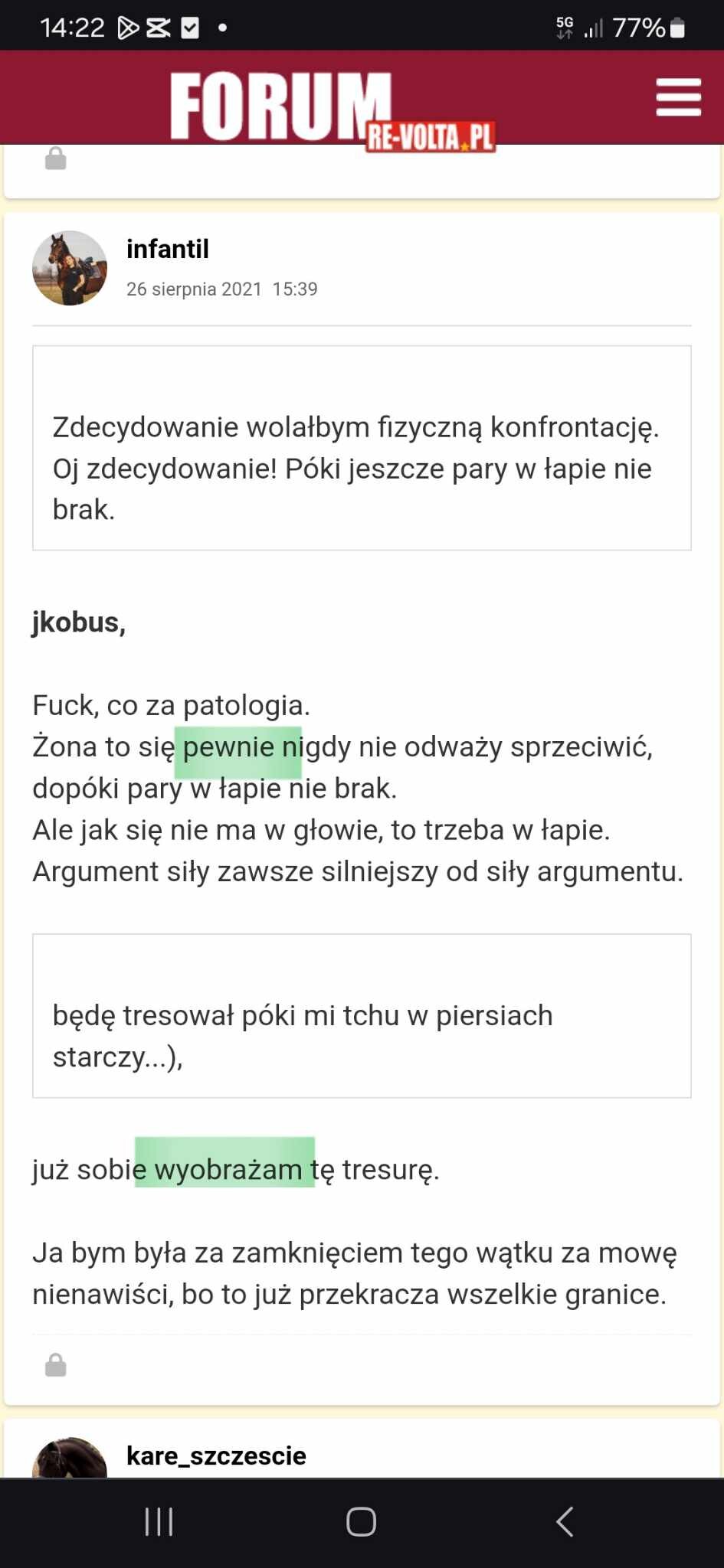The image size is (724, 1568).
Task: Open infantil's profile from username
Action: [167, 249]
